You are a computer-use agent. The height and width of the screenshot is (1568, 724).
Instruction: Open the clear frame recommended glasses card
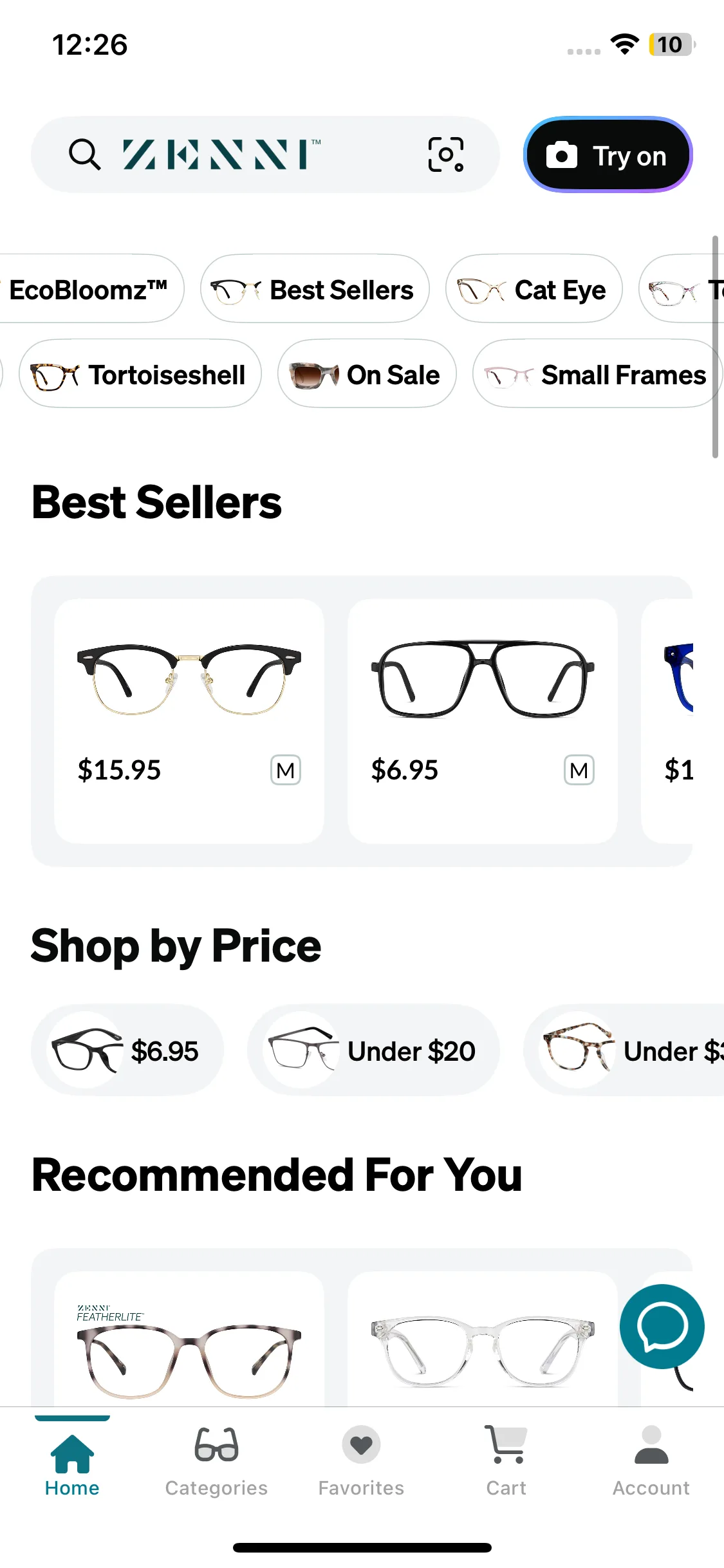pos(483,1339)
